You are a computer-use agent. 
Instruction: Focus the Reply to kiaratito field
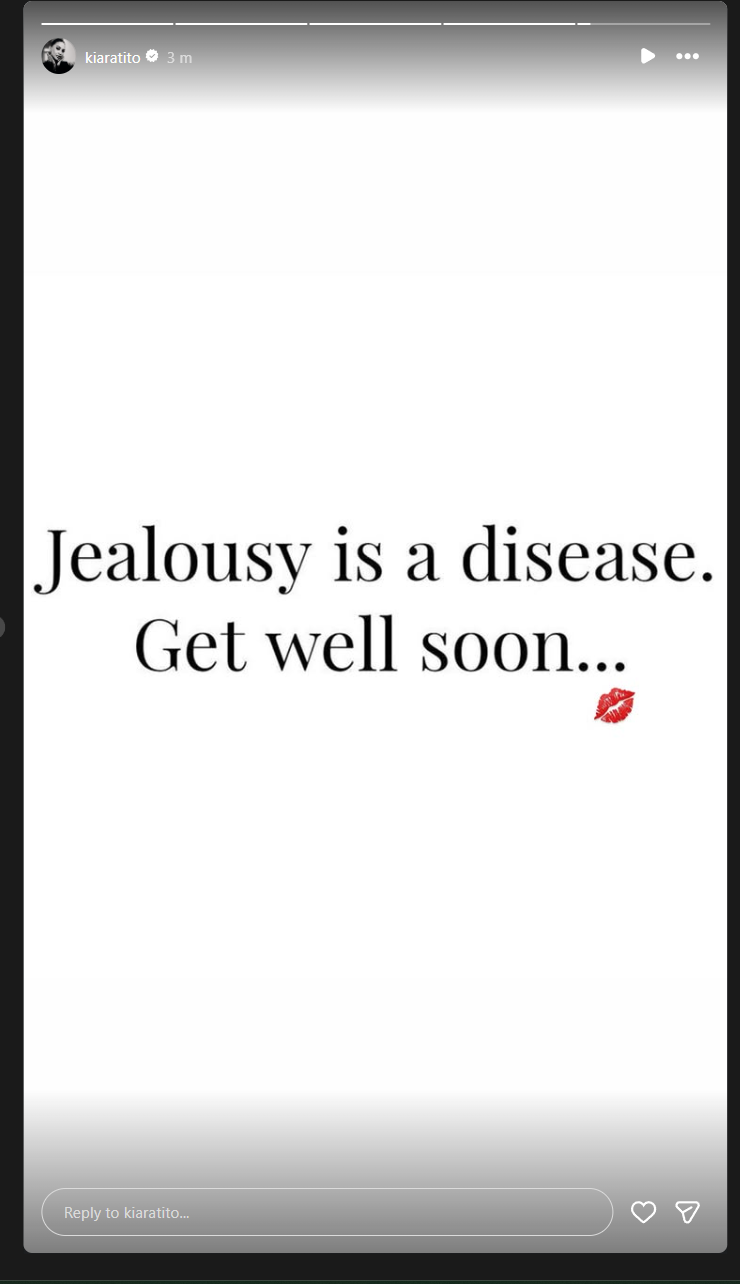(326, 1212)
